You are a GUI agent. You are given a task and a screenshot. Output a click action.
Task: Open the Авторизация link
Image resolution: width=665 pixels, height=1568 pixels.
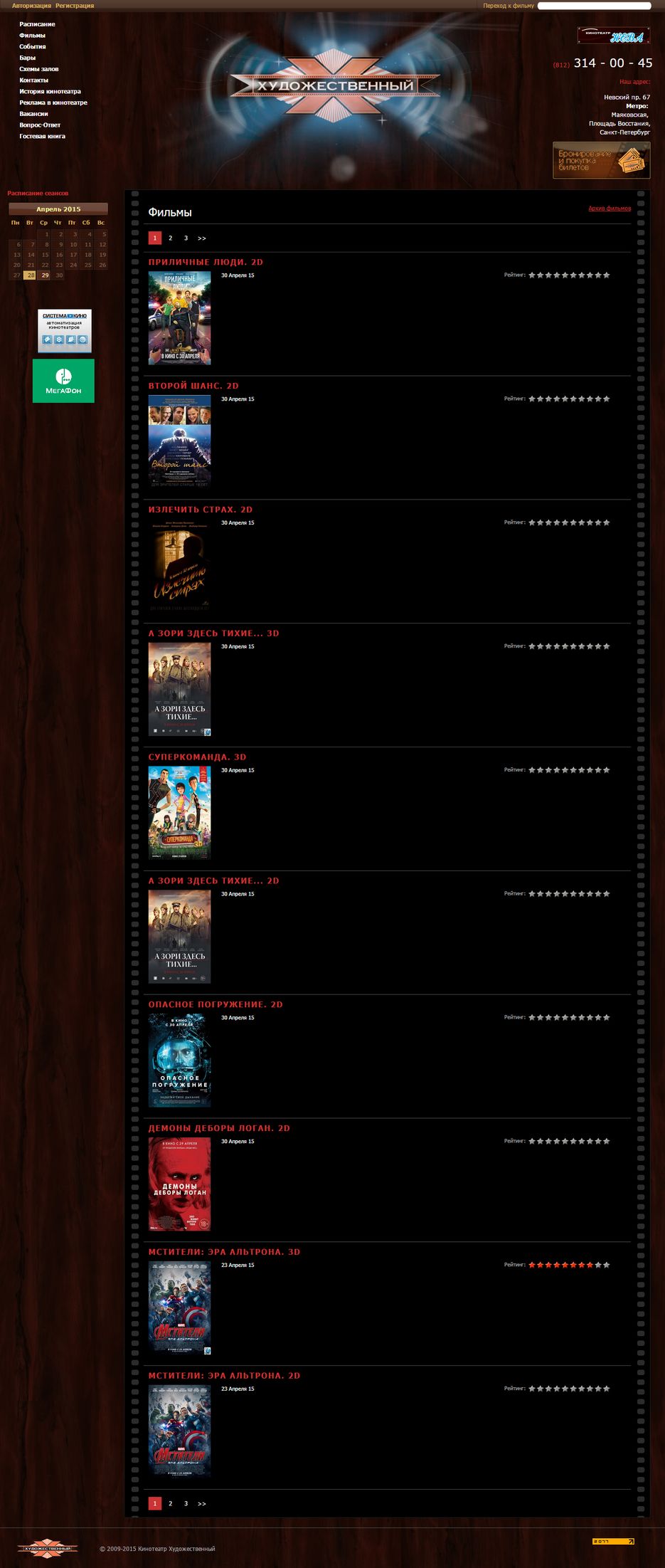(31, 6)
